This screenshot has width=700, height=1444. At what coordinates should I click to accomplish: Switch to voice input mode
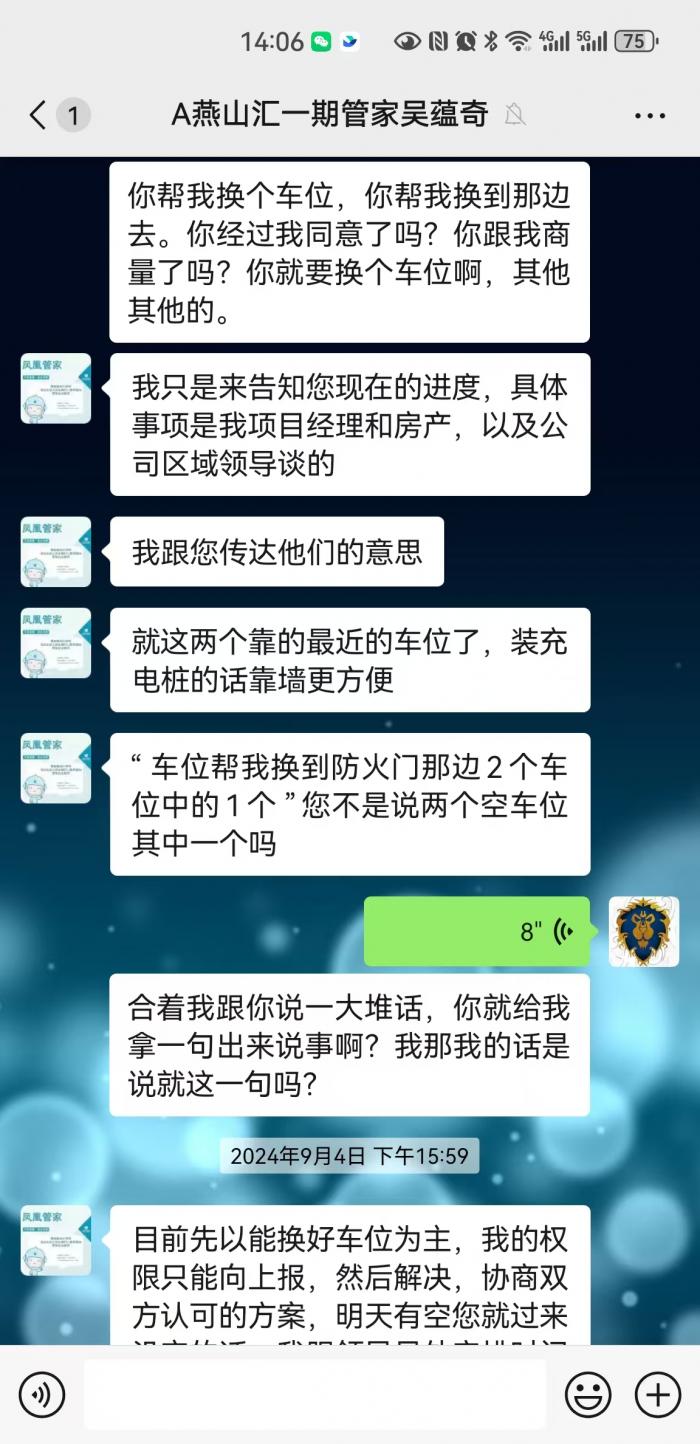41,1394
